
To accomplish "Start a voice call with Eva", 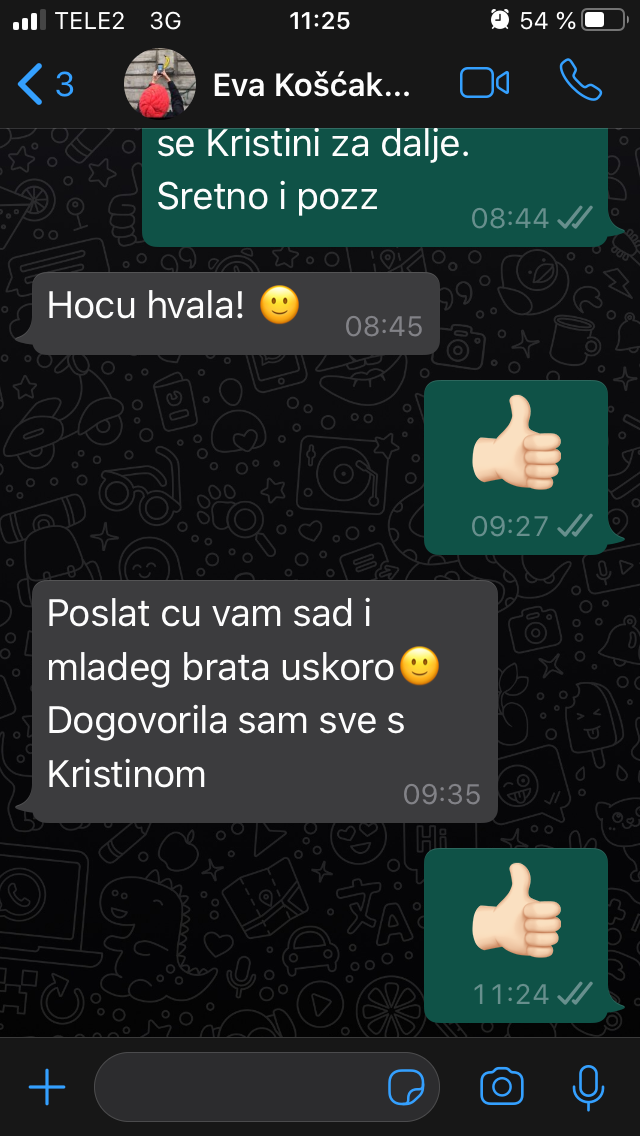I will click(x=580, y=82).
